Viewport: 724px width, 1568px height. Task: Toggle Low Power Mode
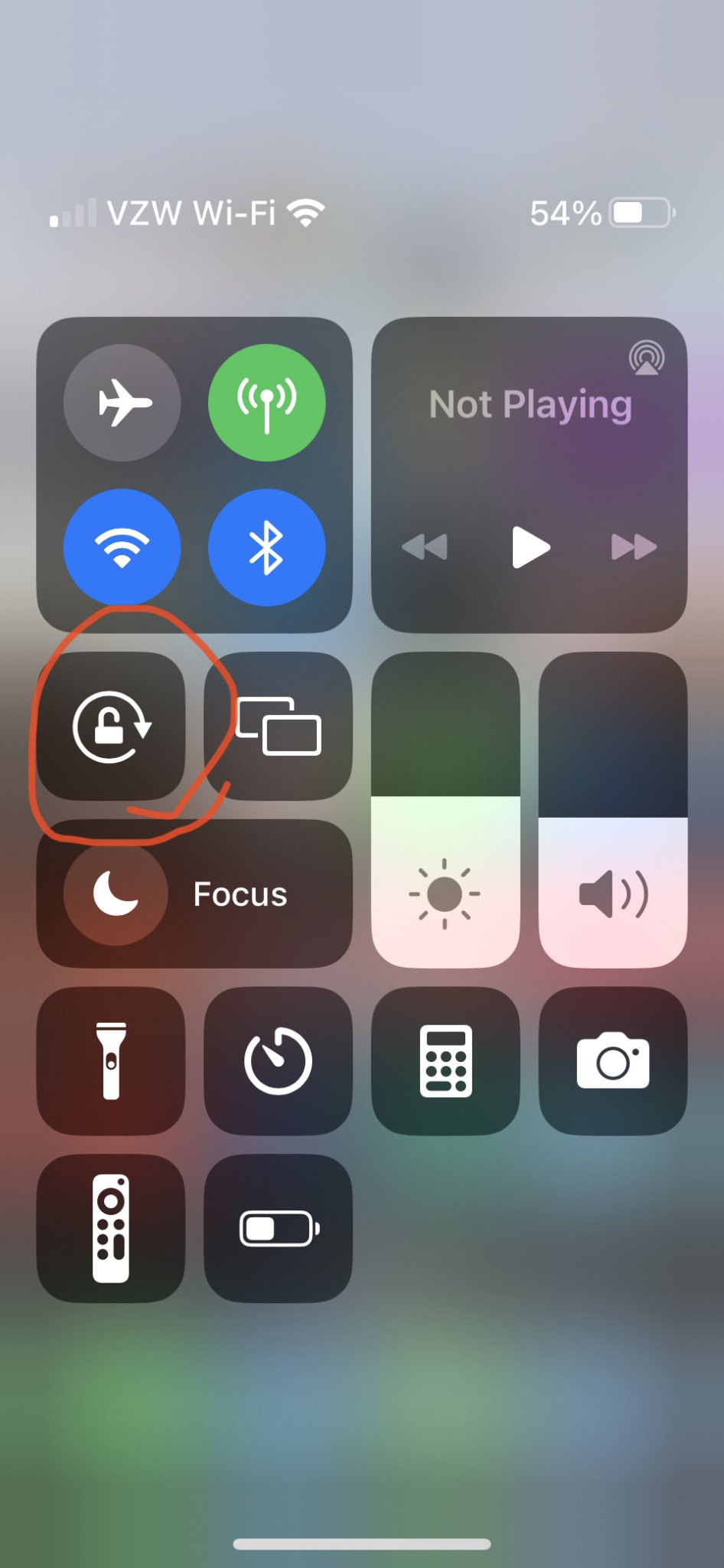pos(279,1228)
